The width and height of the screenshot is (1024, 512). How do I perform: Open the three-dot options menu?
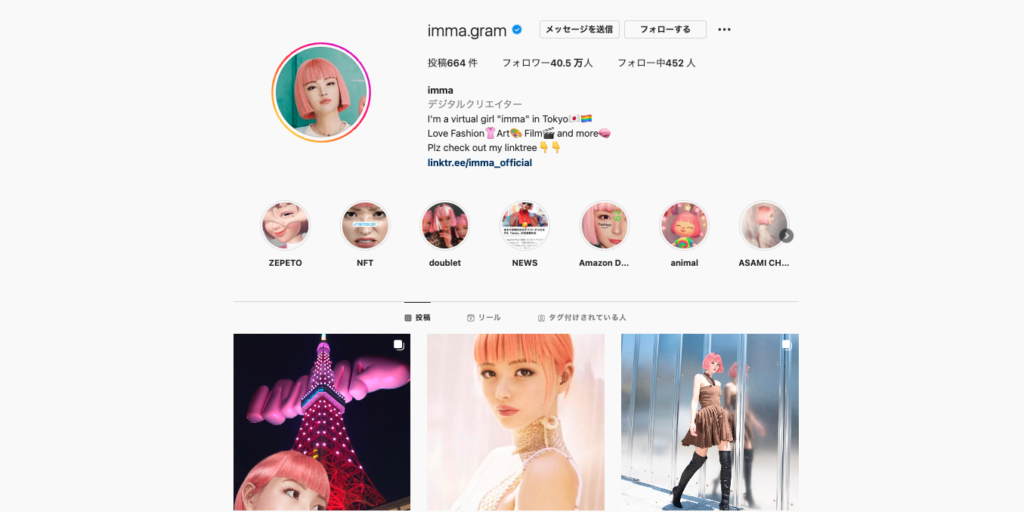[724, 29]
